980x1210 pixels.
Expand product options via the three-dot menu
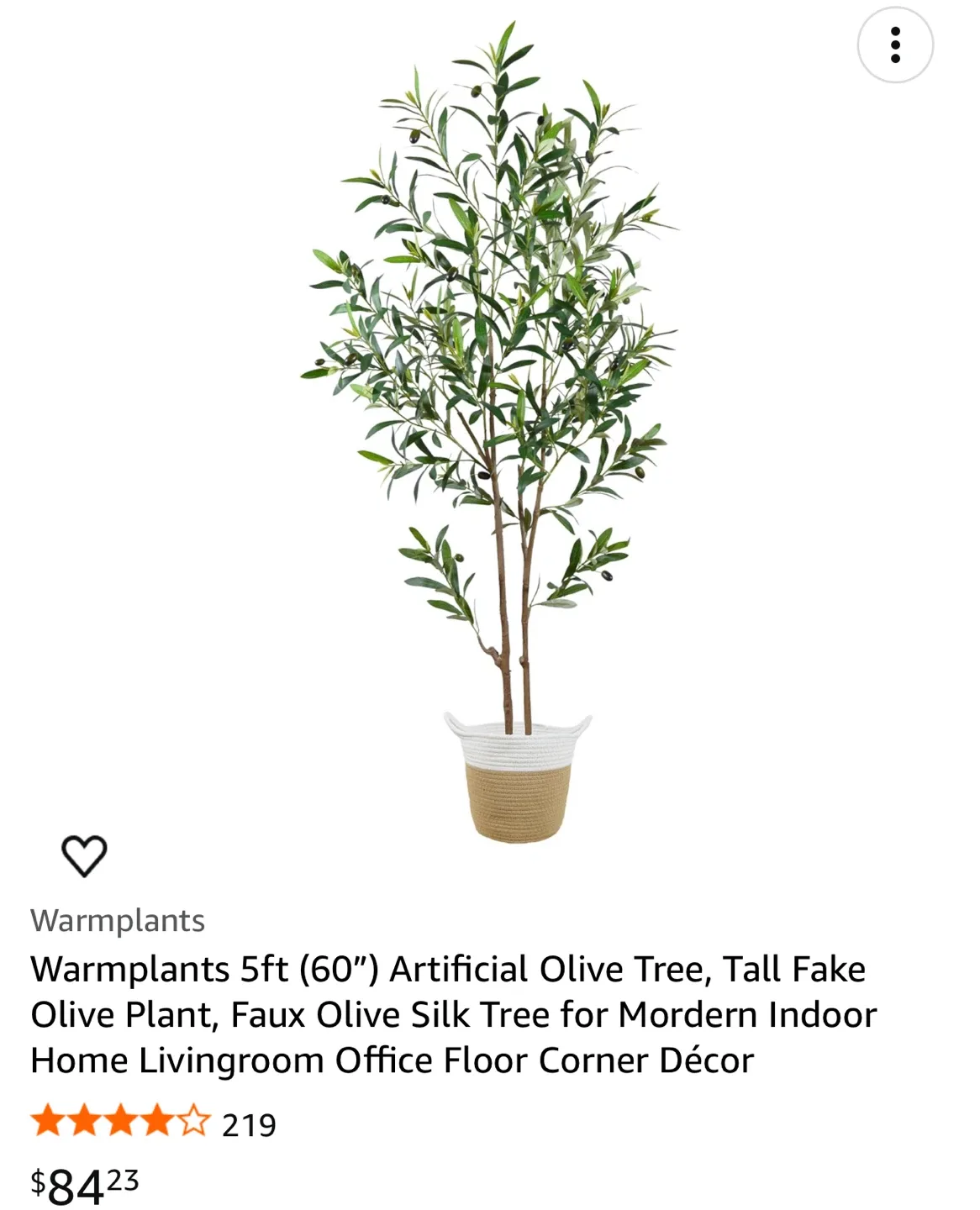(893, 45)
